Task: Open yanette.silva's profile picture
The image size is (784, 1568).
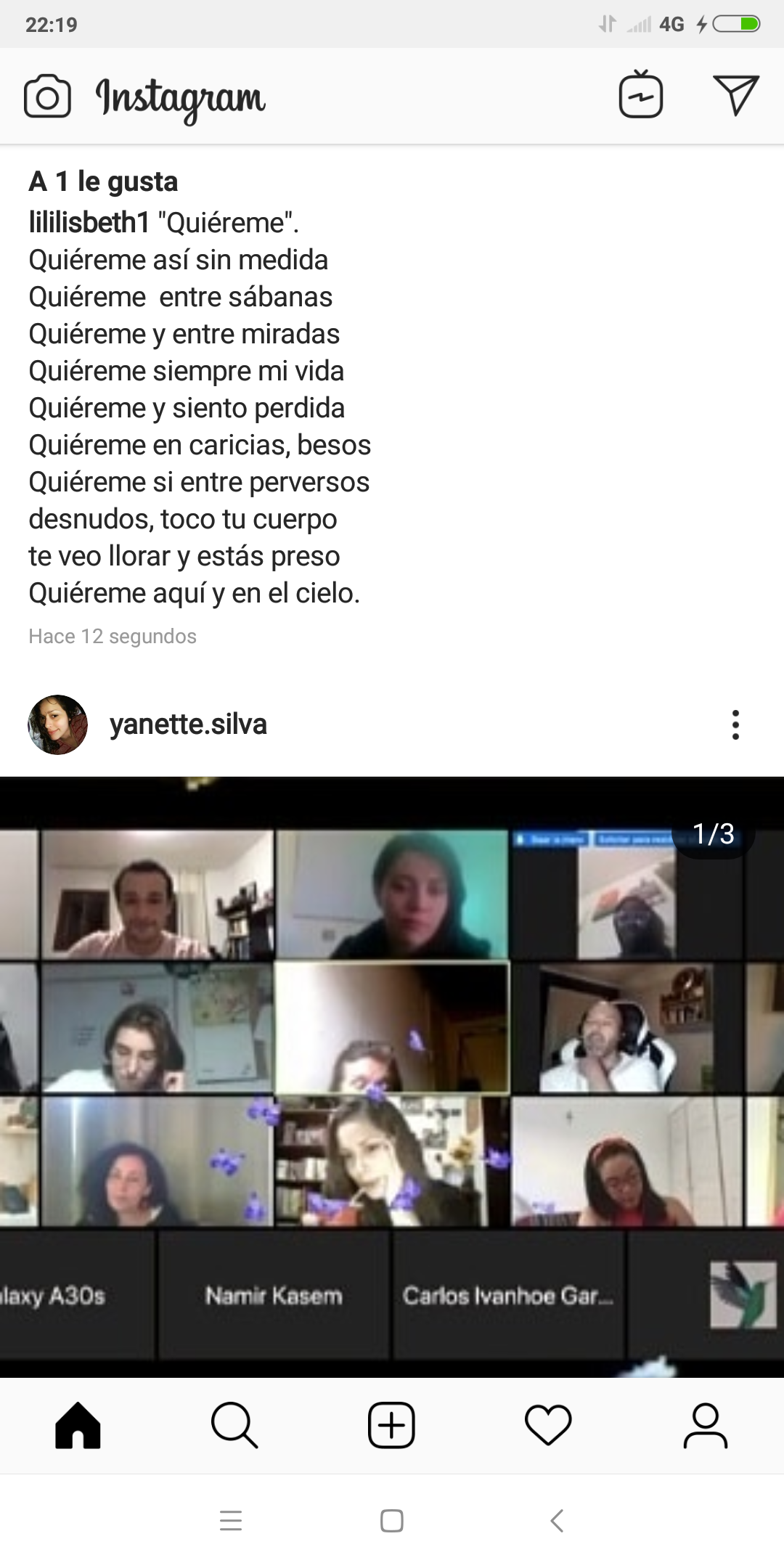Action: point(57,724)
